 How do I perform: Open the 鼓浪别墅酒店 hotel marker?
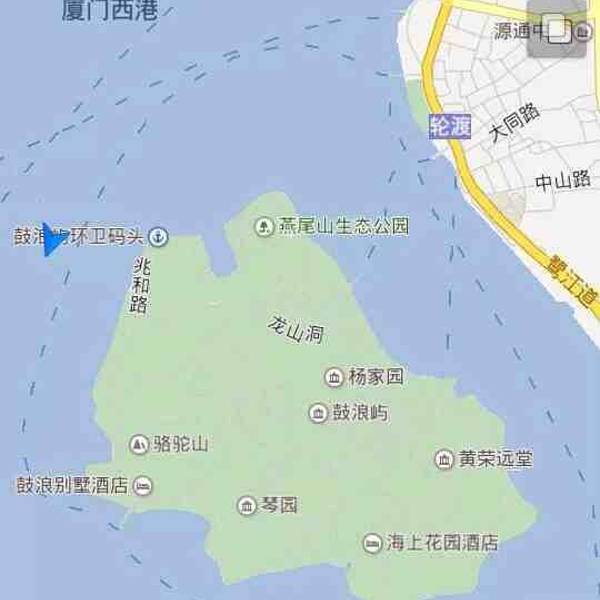[142, 486]
